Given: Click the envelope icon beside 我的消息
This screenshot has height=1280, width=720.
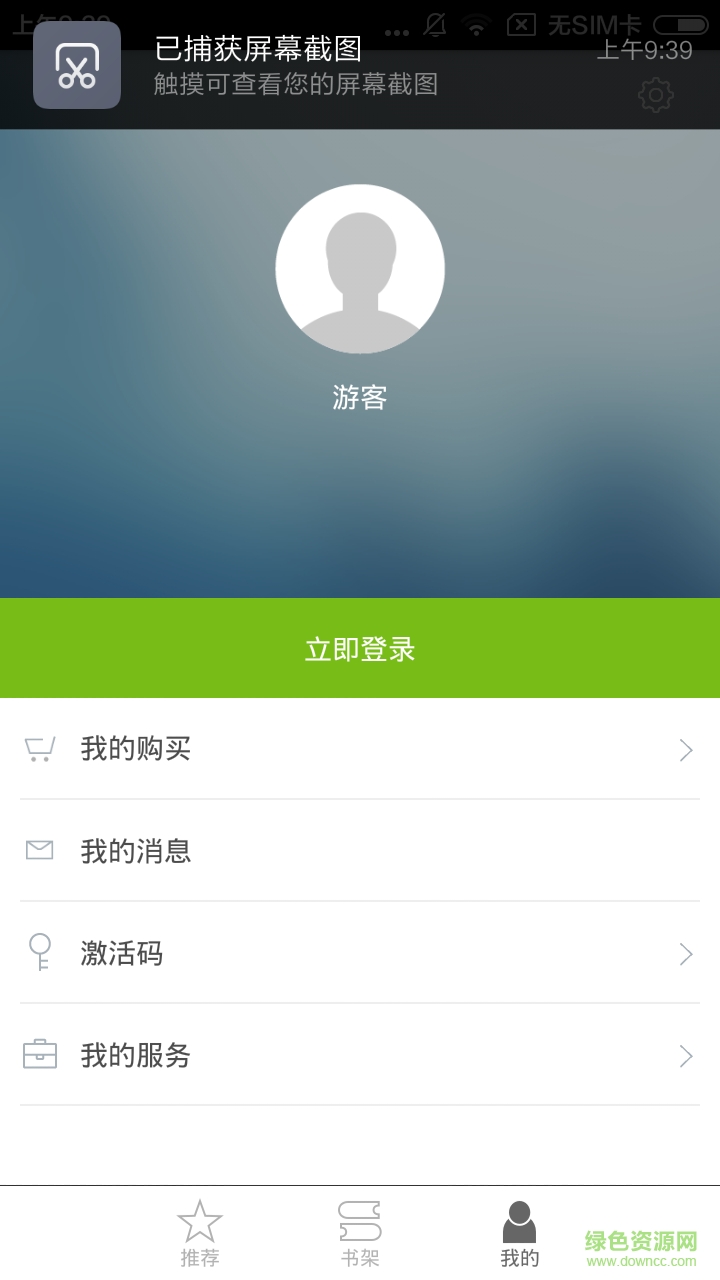Looking at the screenshot, I should tap(38, 851).
